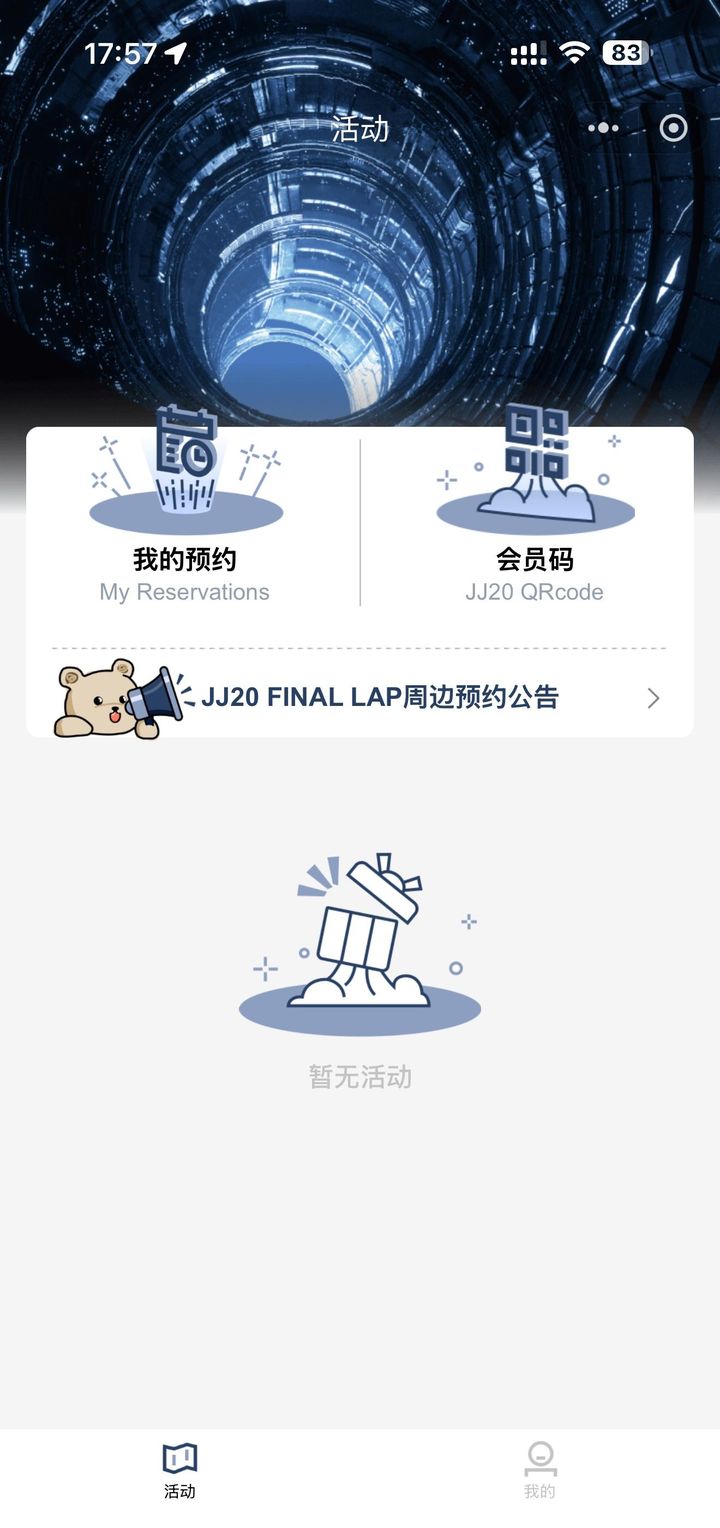Close the mini program via the circle icon
Image resolution: width=720 pixels, height=1528 pixels.
tap(674, 128)
